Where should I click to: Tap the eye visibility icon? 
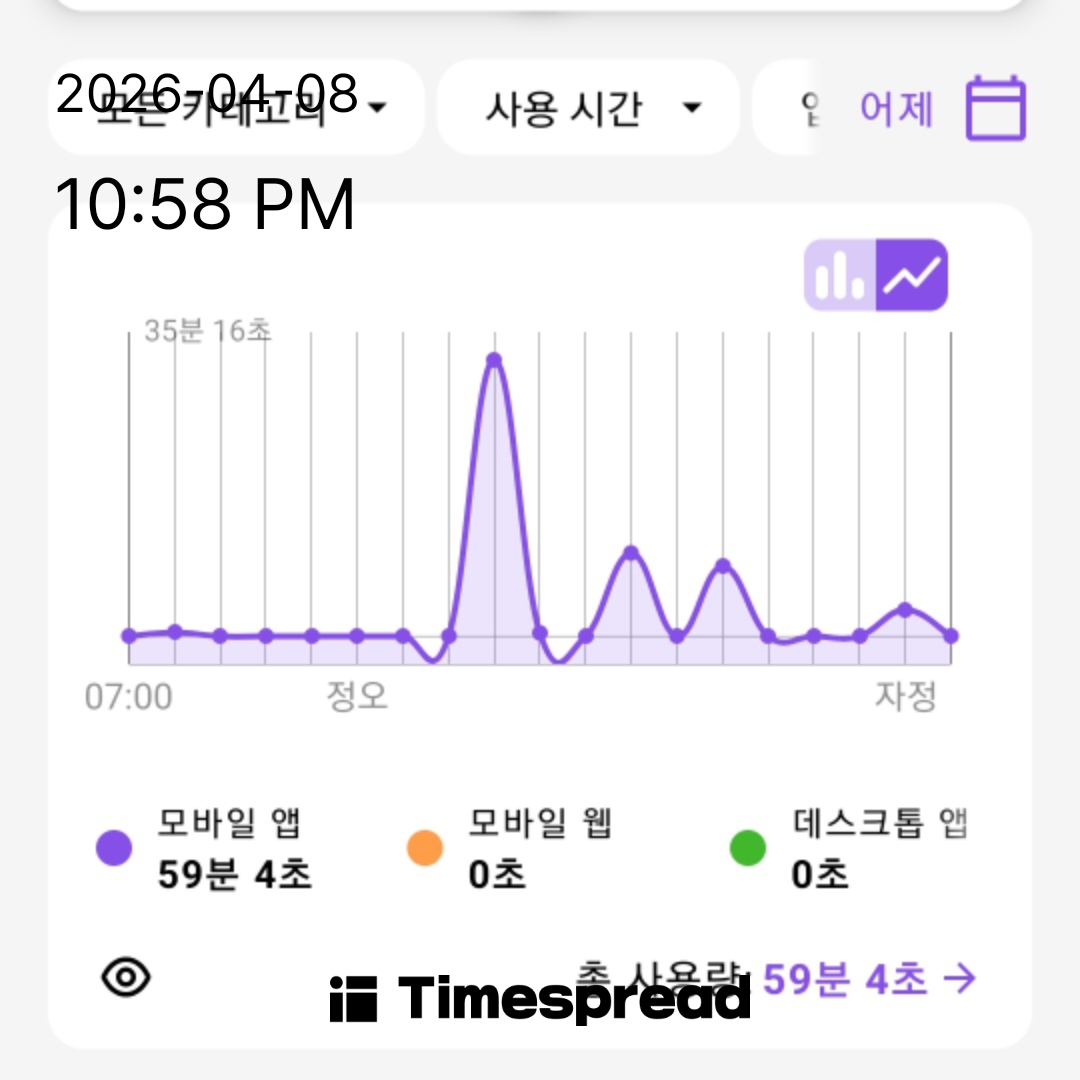click(127, 977)
